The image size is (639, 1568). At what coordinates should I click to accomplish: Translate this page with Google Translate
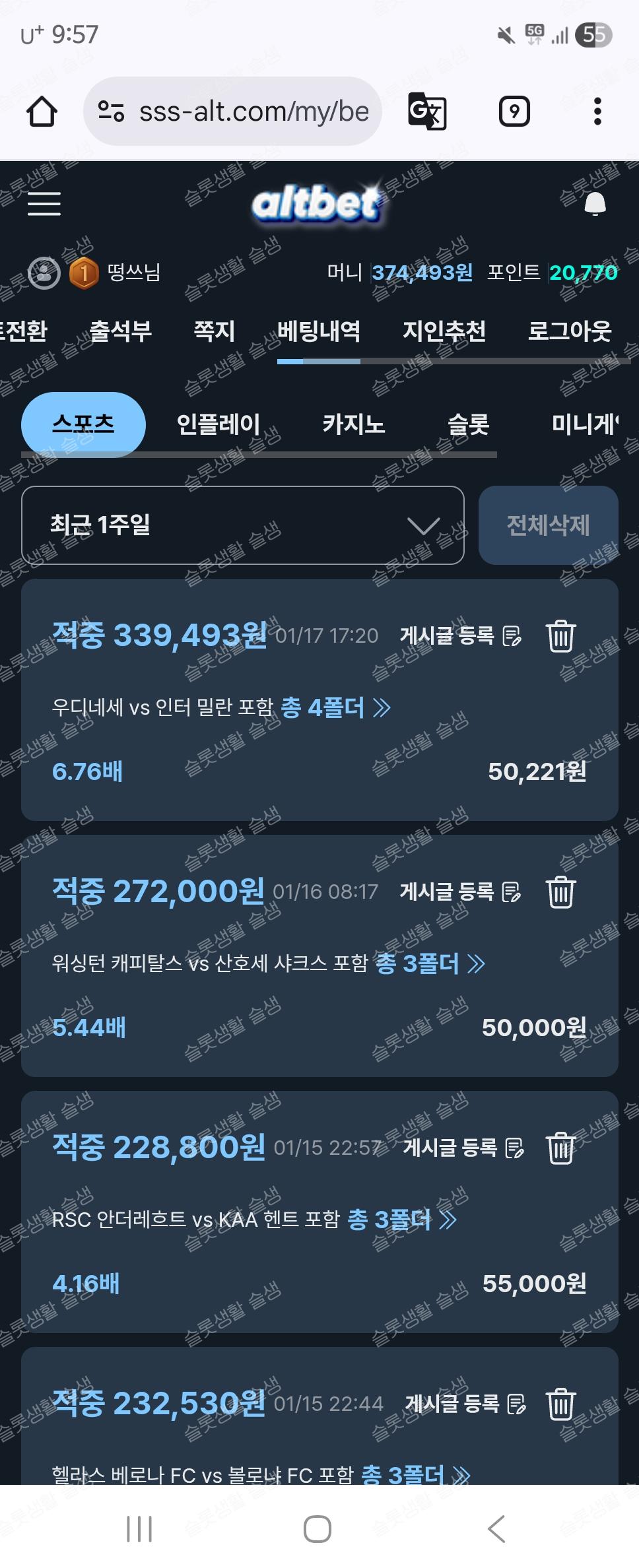coord(427,112)
